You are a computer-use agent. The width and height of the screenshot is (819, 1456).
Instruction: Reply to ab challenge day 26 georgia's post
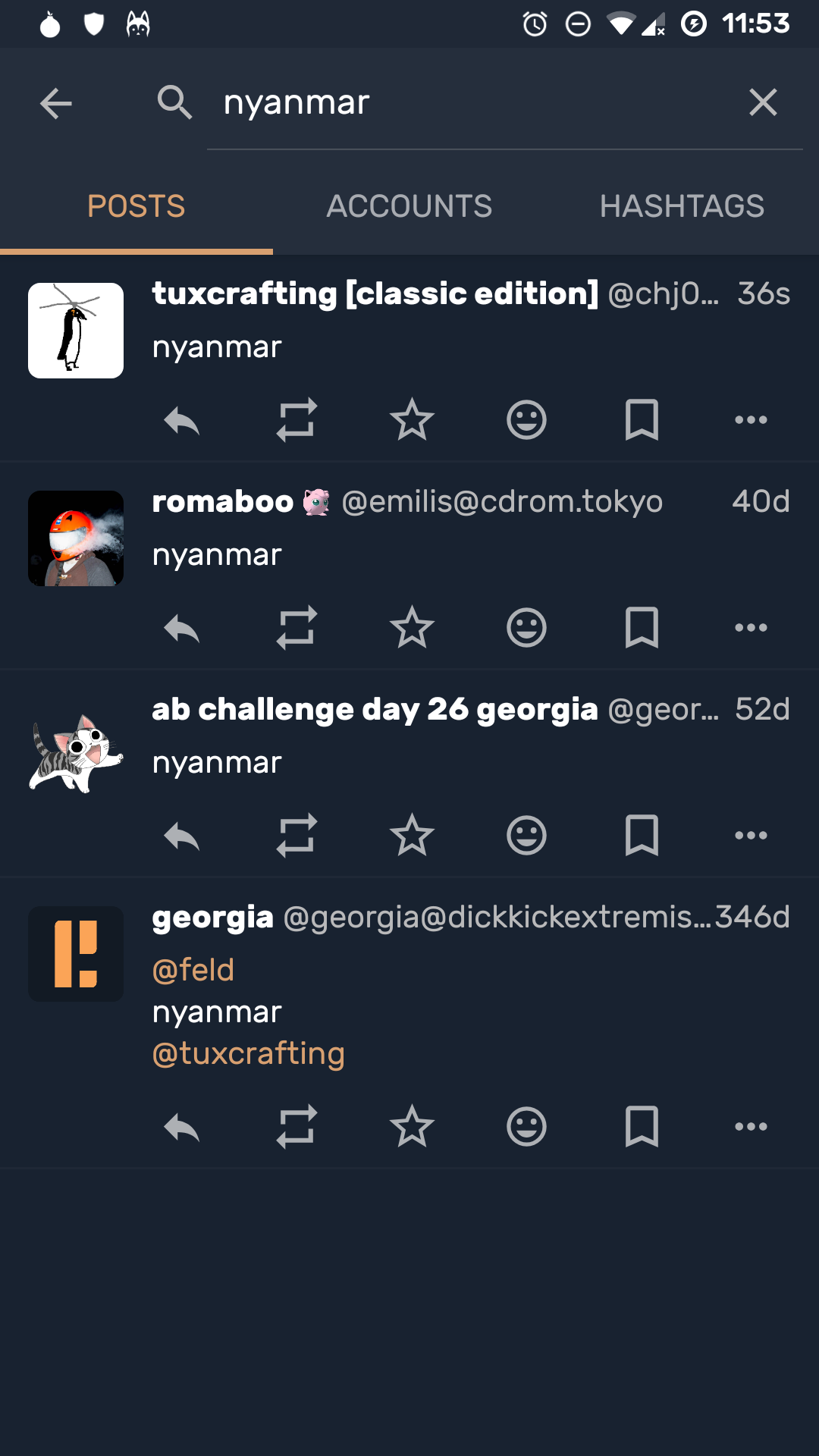(x=182, y=836)
